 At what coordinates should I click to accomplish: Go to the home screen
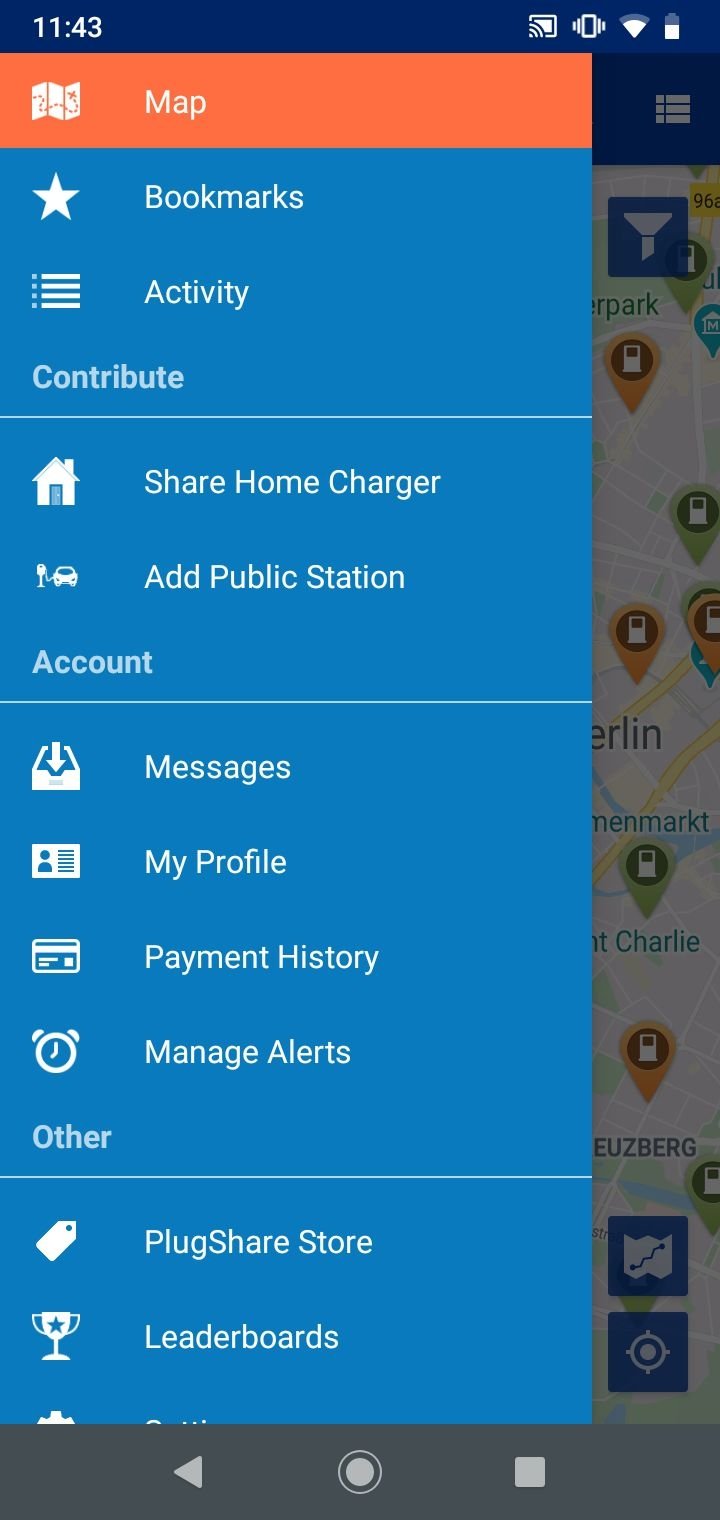tap(360, 1472)
